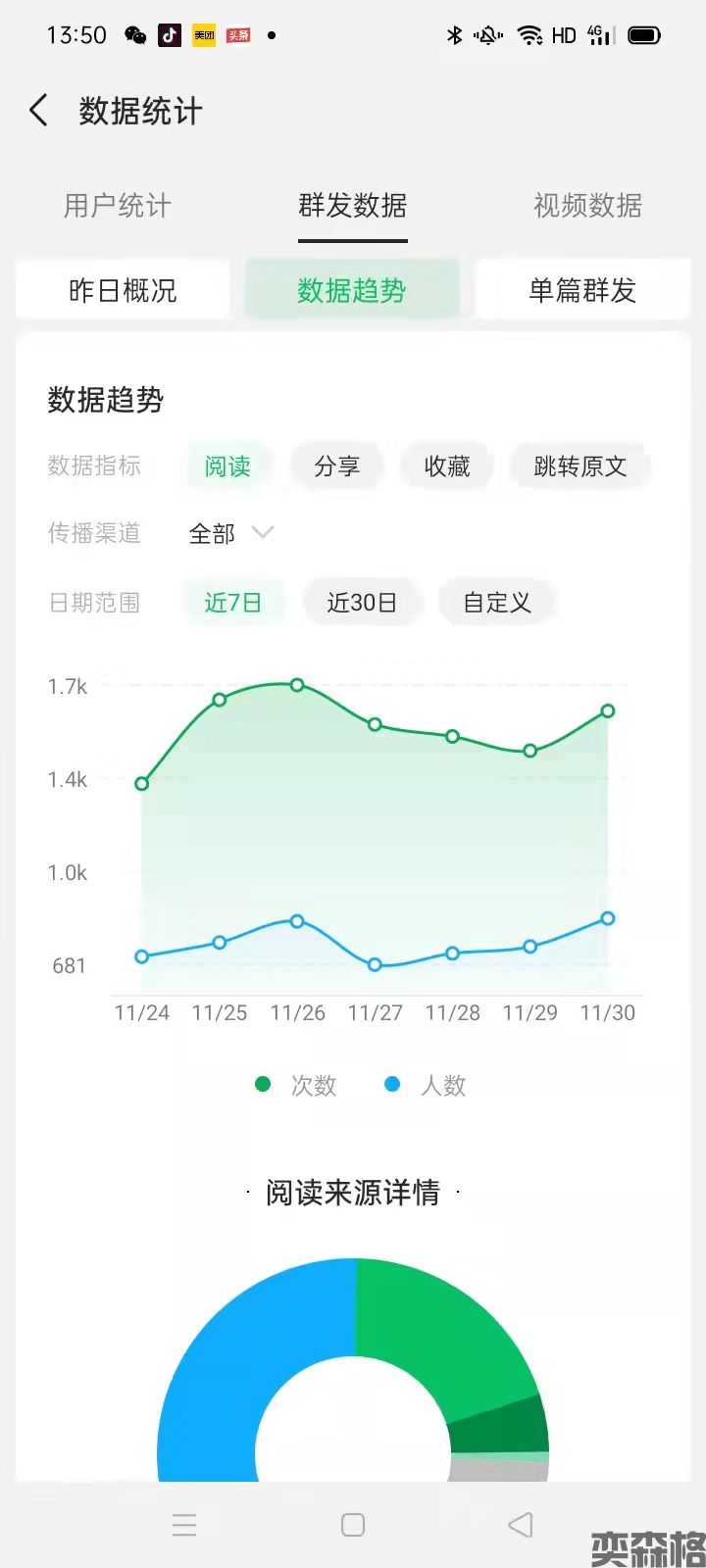The width and height of the screenshot is (706, 1568).
Task: Select the 数据趋势 section
Action: (x=352, y=290)
